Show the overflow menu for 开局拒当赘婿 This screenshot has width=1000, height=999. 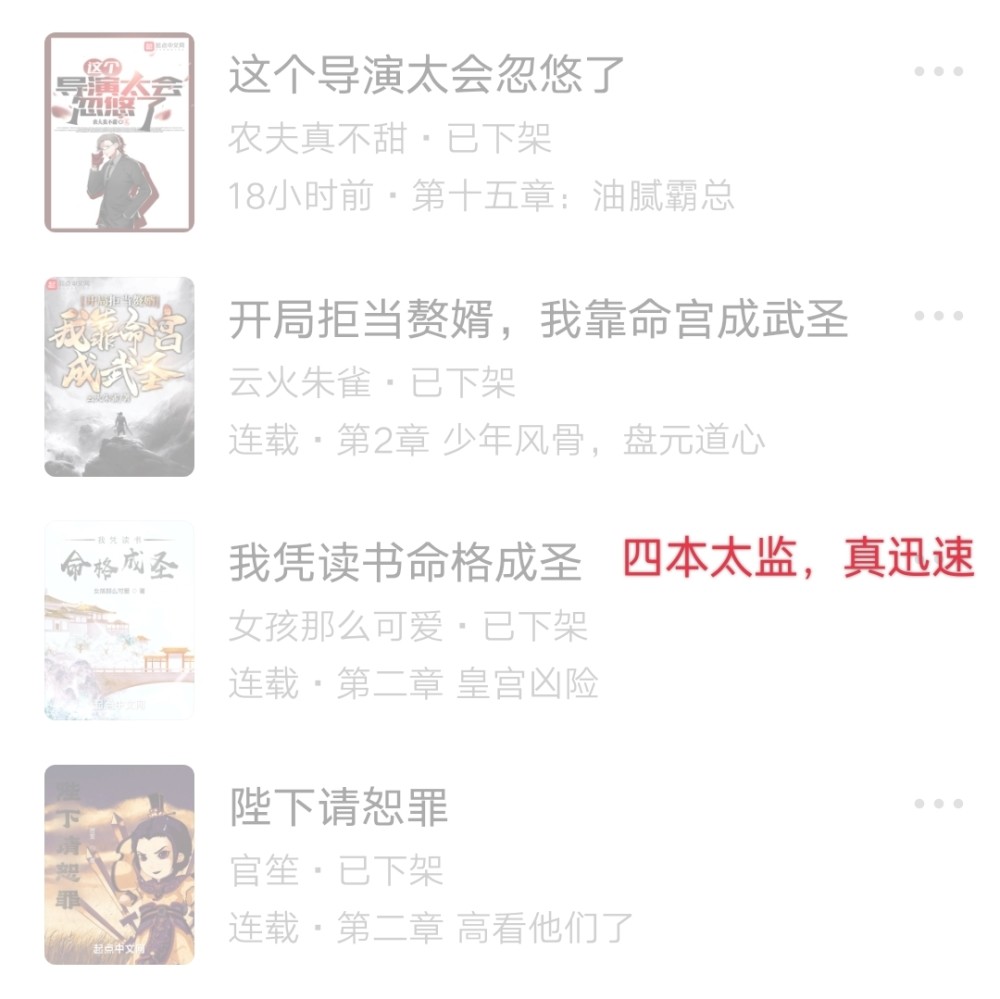(938, 316)
